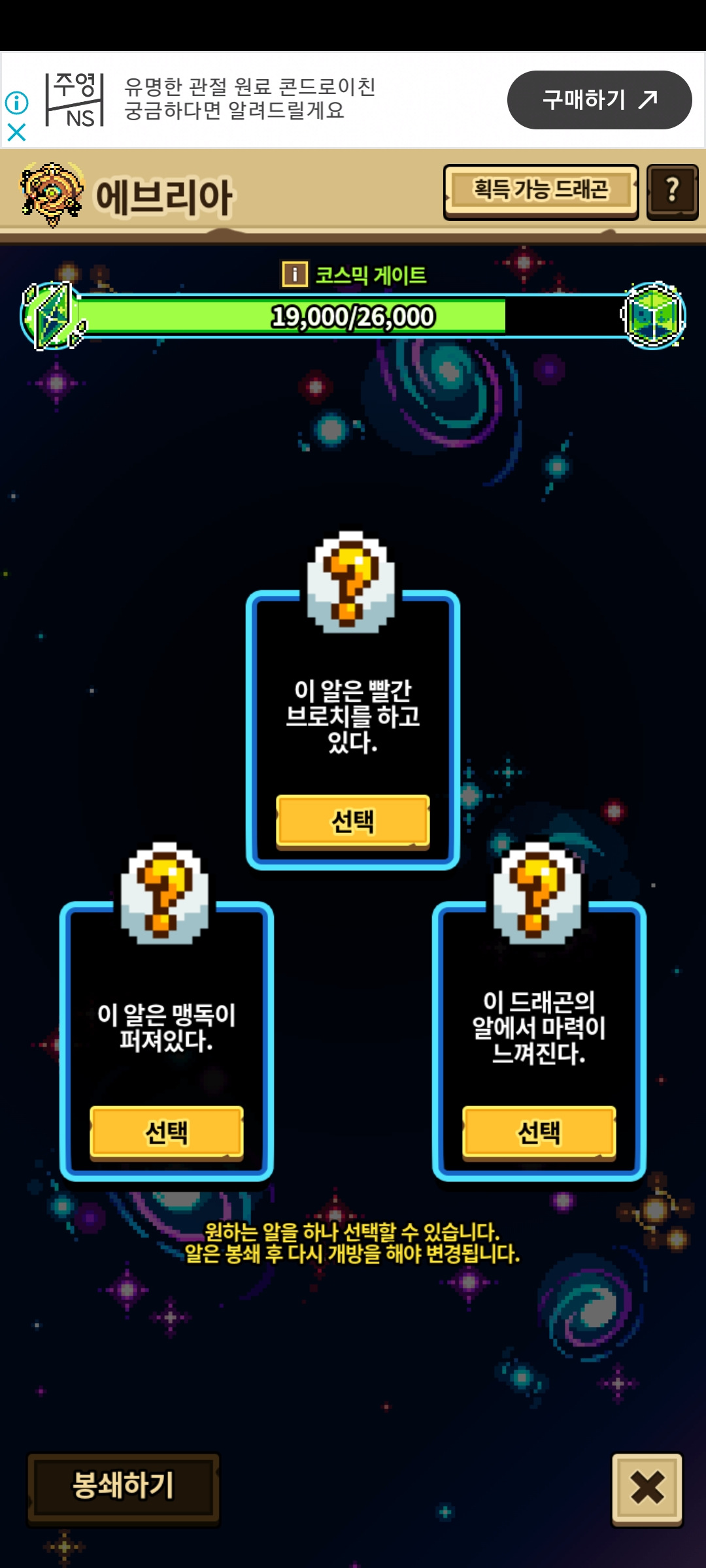
Task: Tap the 봉쇄하기 button
Action: click(124, 1486)
